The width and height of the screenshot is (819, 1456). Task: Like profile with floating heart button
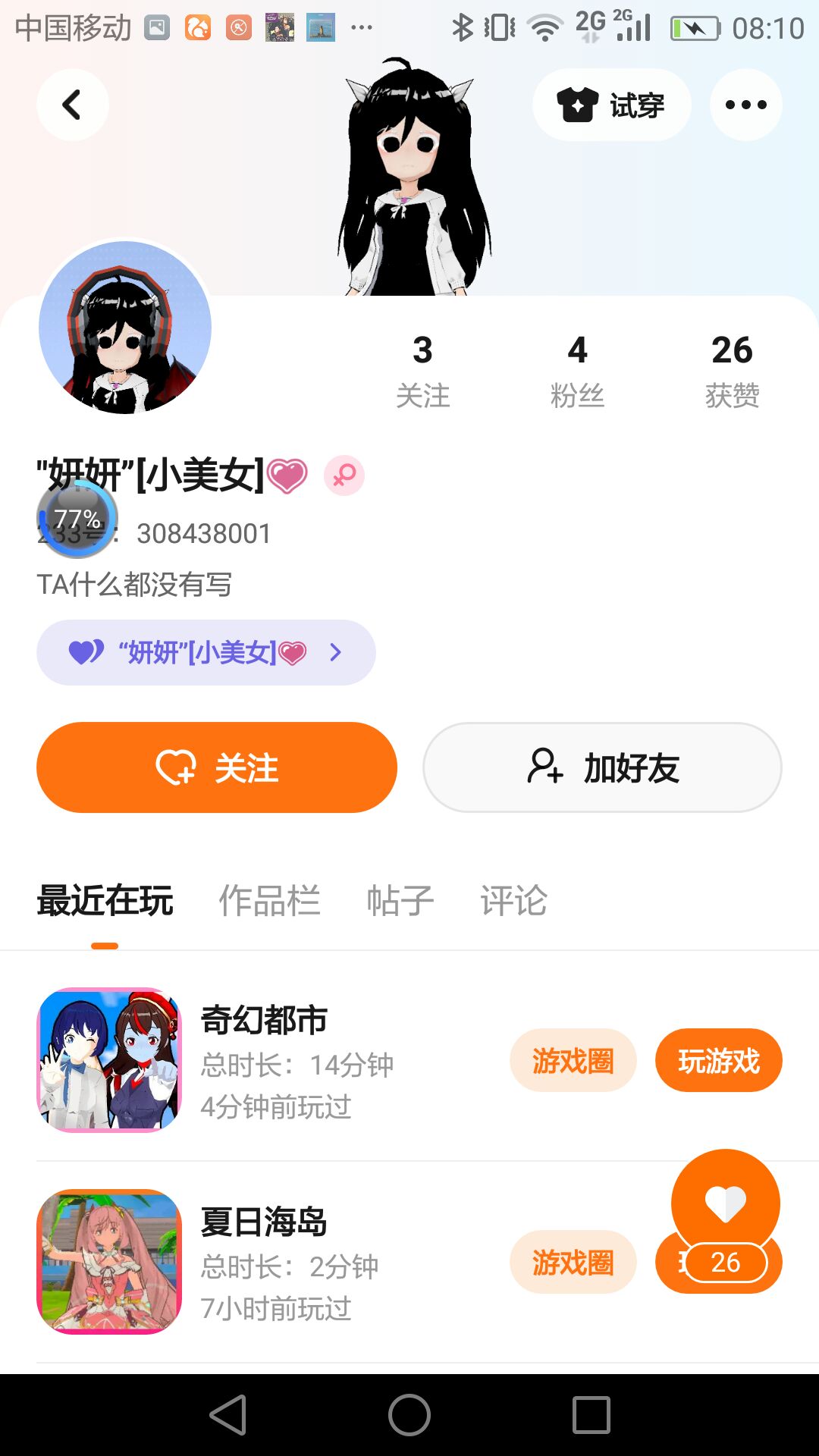[726, 1203]
